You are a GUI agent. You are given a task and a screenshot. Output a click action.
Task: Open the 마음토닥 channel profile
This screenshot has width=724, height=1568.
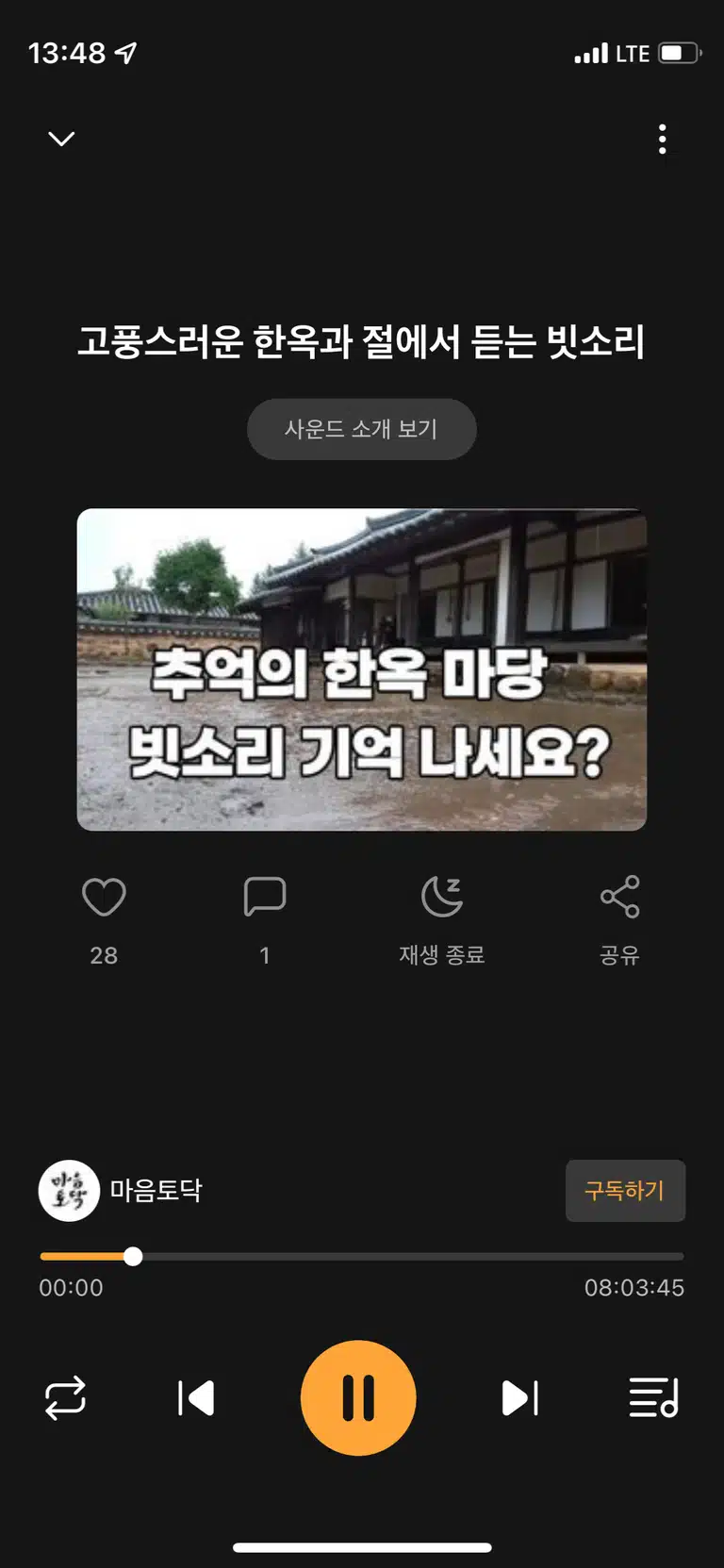pyautogui.click(x=121, y=1191)
